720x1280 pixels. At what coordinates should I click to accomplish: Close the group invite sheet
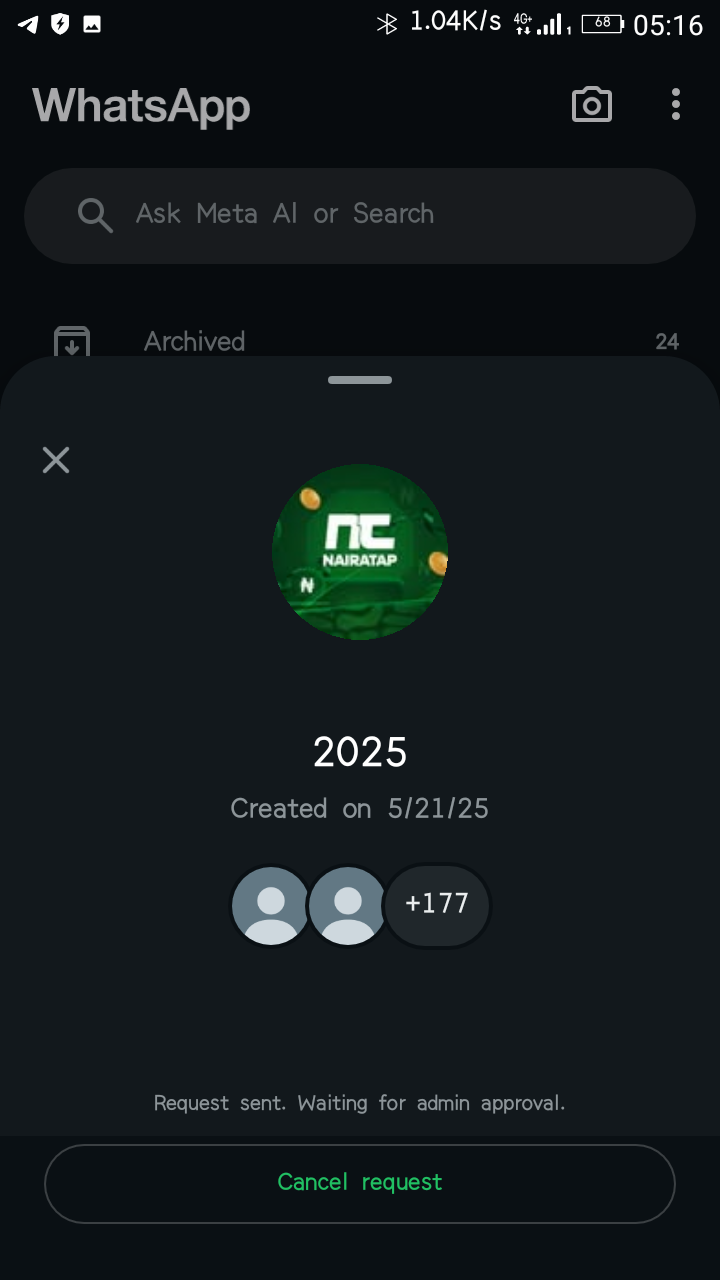tap(56, 460)
